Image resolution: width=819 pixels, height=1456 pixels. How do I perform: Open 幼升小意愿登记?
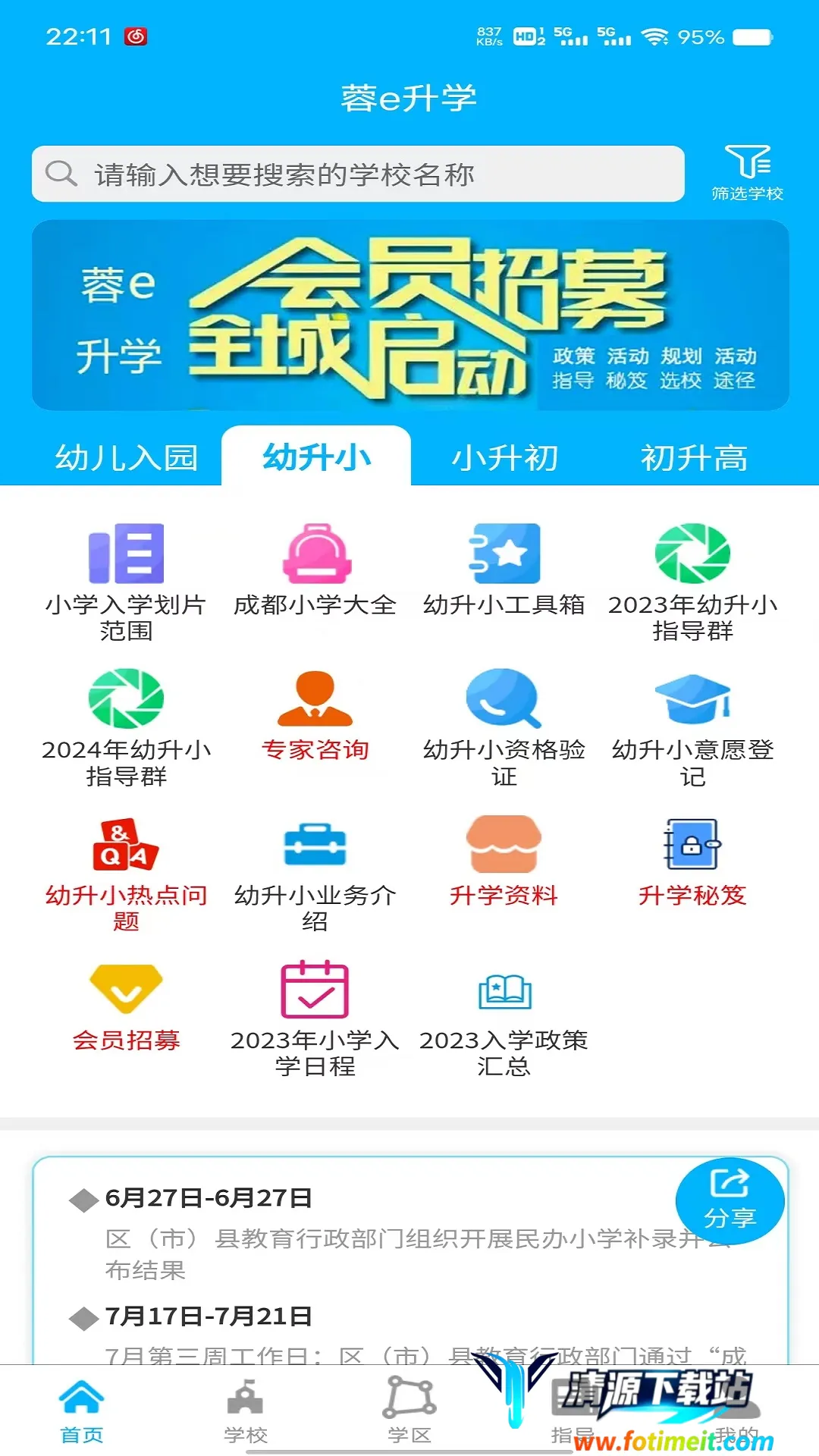tap(692, 726)
